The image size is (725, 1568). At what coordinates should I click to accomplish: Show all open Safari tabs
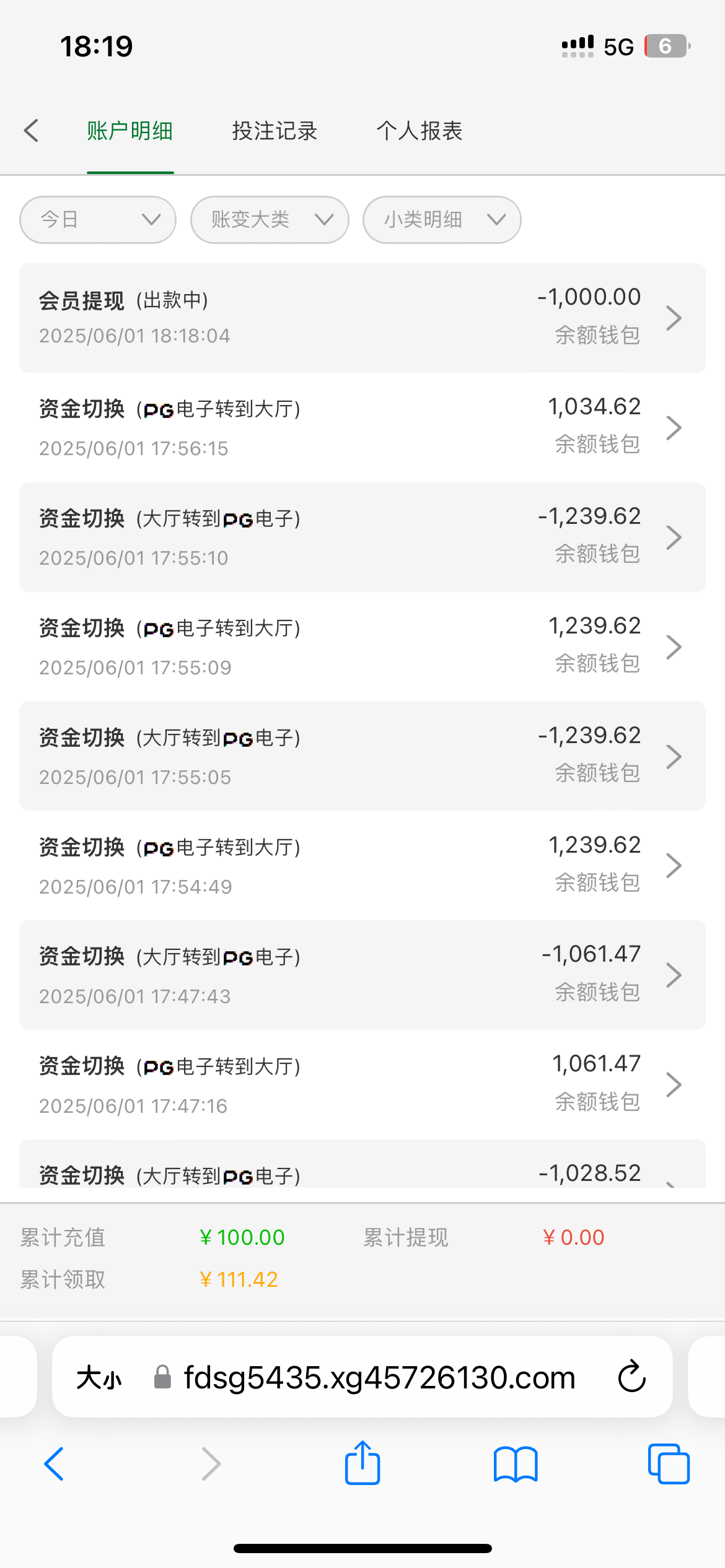pos(669,1464)
